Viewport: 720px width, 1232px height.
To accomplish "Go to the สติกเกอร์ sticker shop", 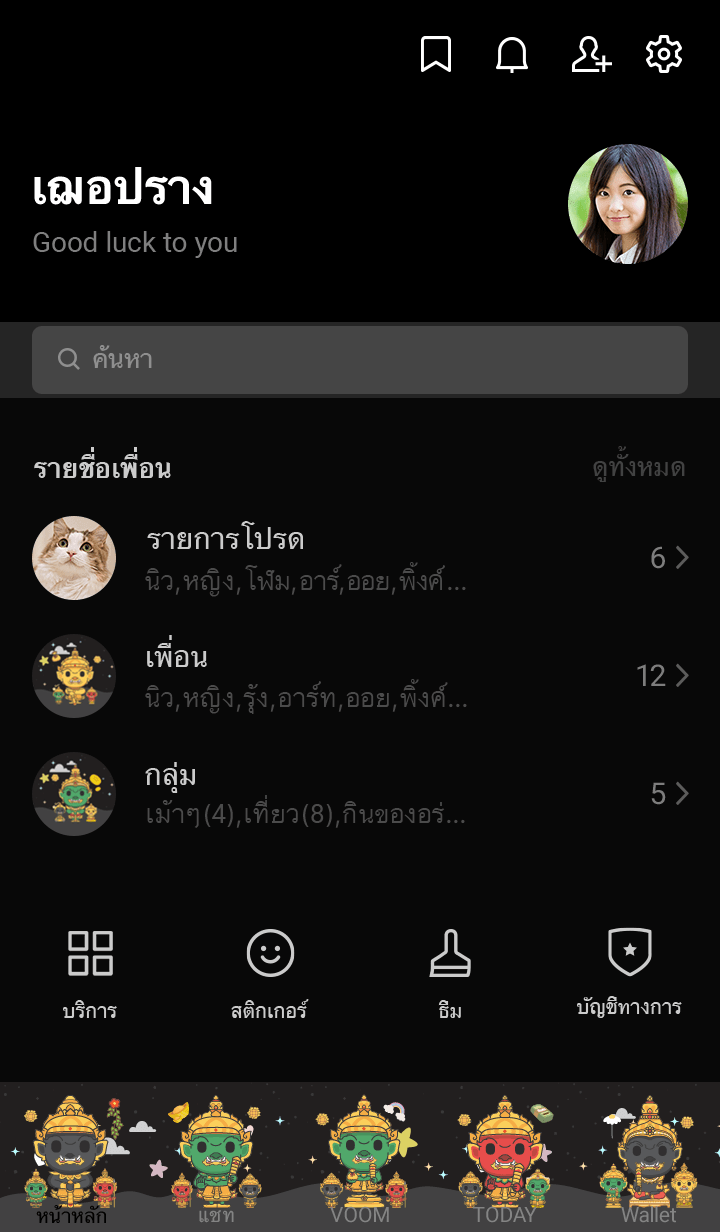I will [x=270, y=974].
